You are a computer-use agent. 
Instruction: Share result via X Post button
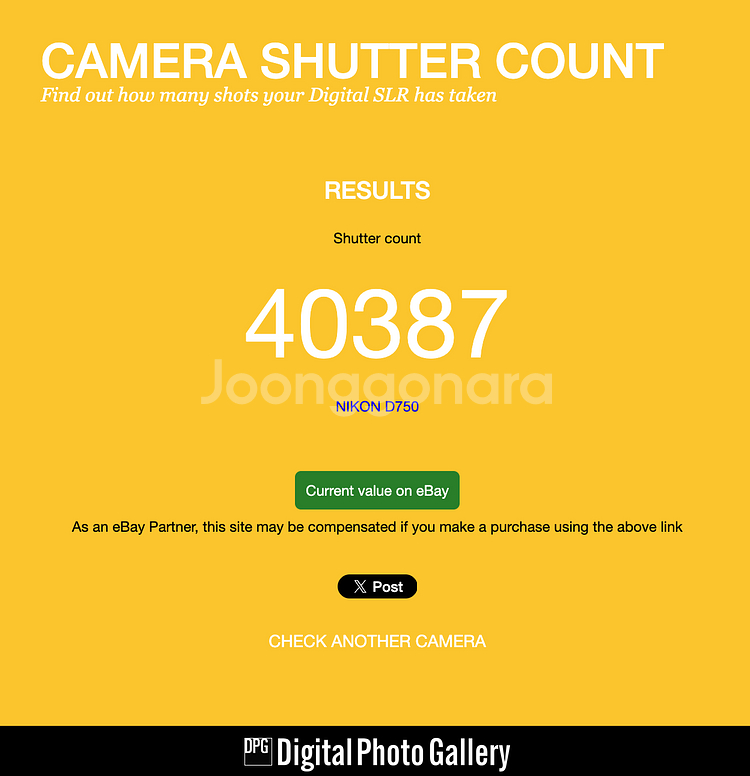tap(377, 587)
